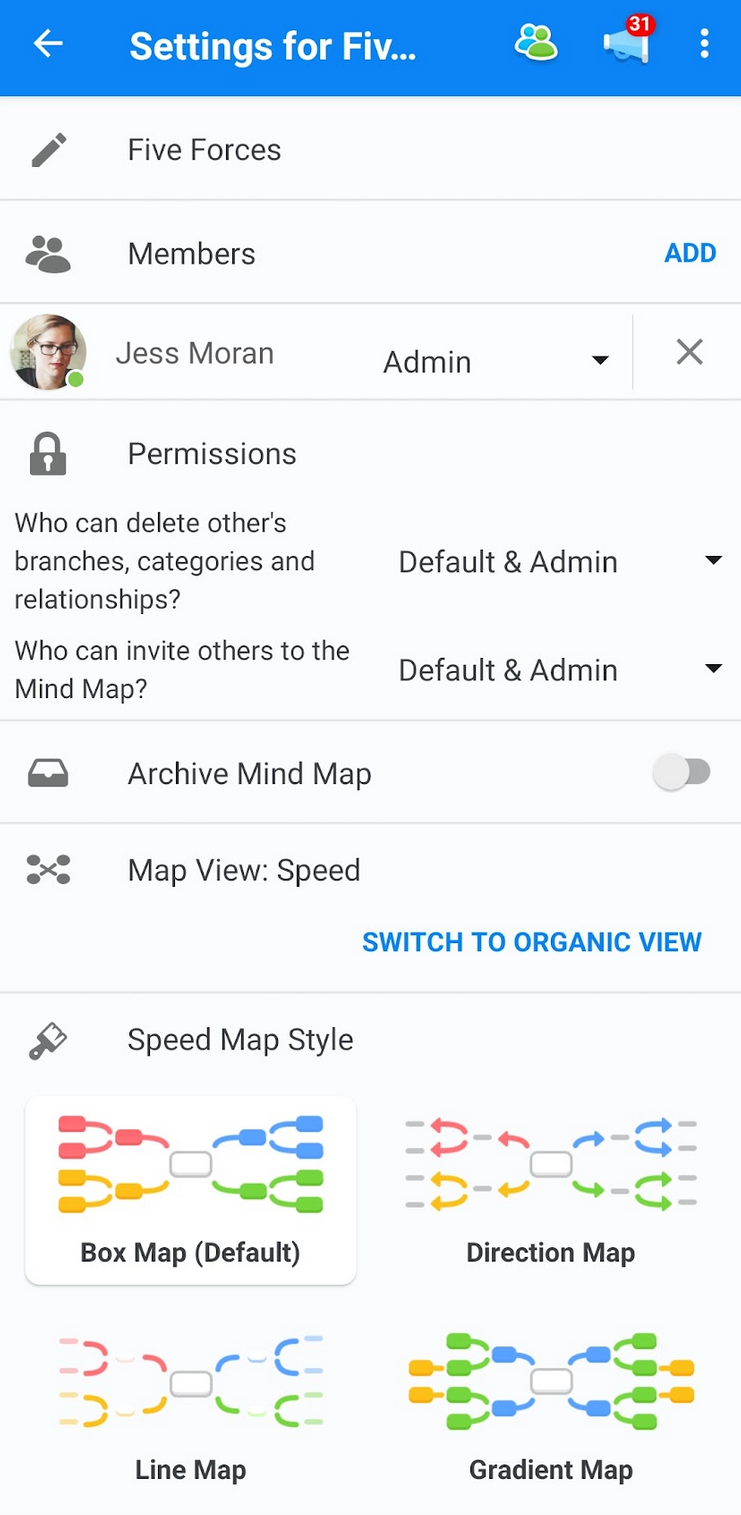Tap ADD to invite members

(x=690, y=253)
